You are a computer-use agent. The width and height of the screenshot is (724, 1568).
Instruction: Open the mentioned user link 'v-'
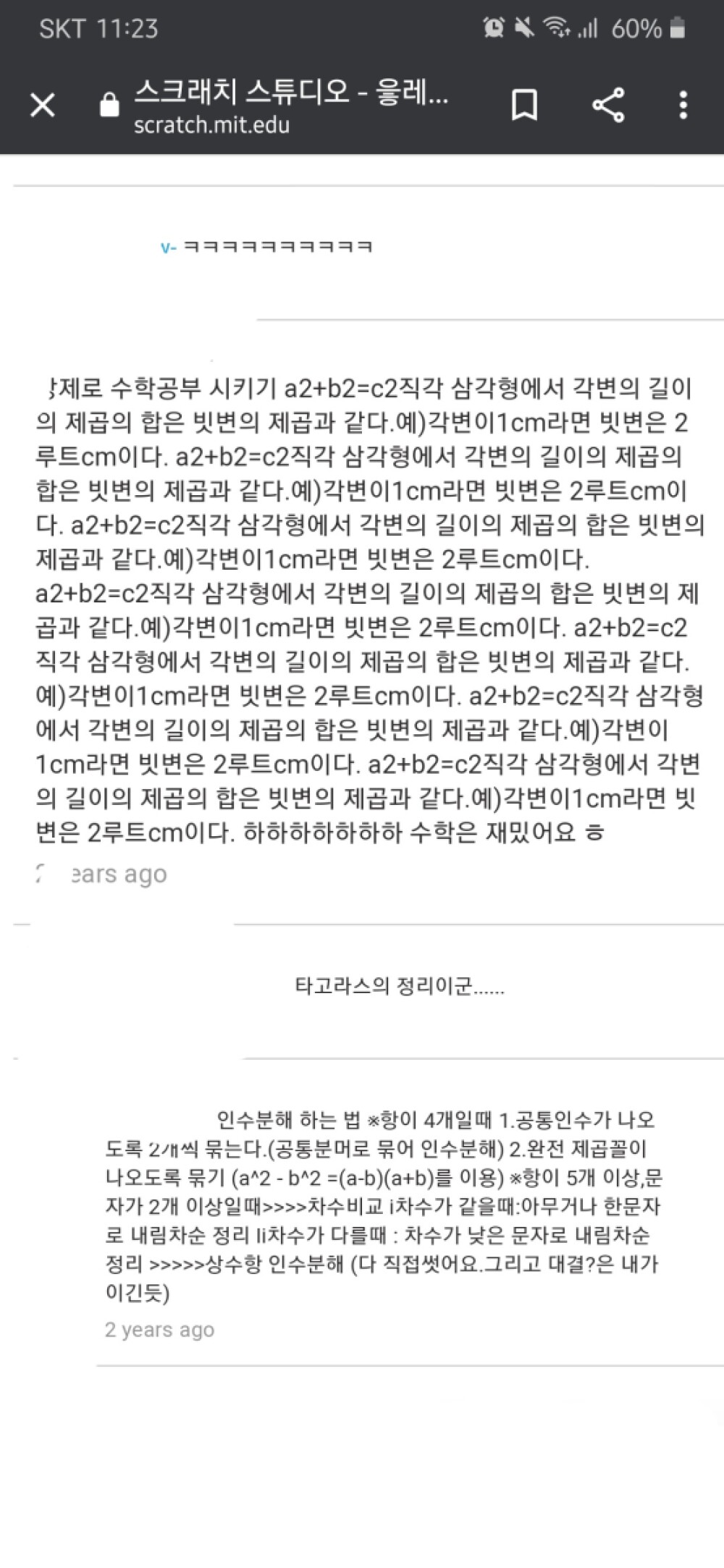(x=168, y=248)
